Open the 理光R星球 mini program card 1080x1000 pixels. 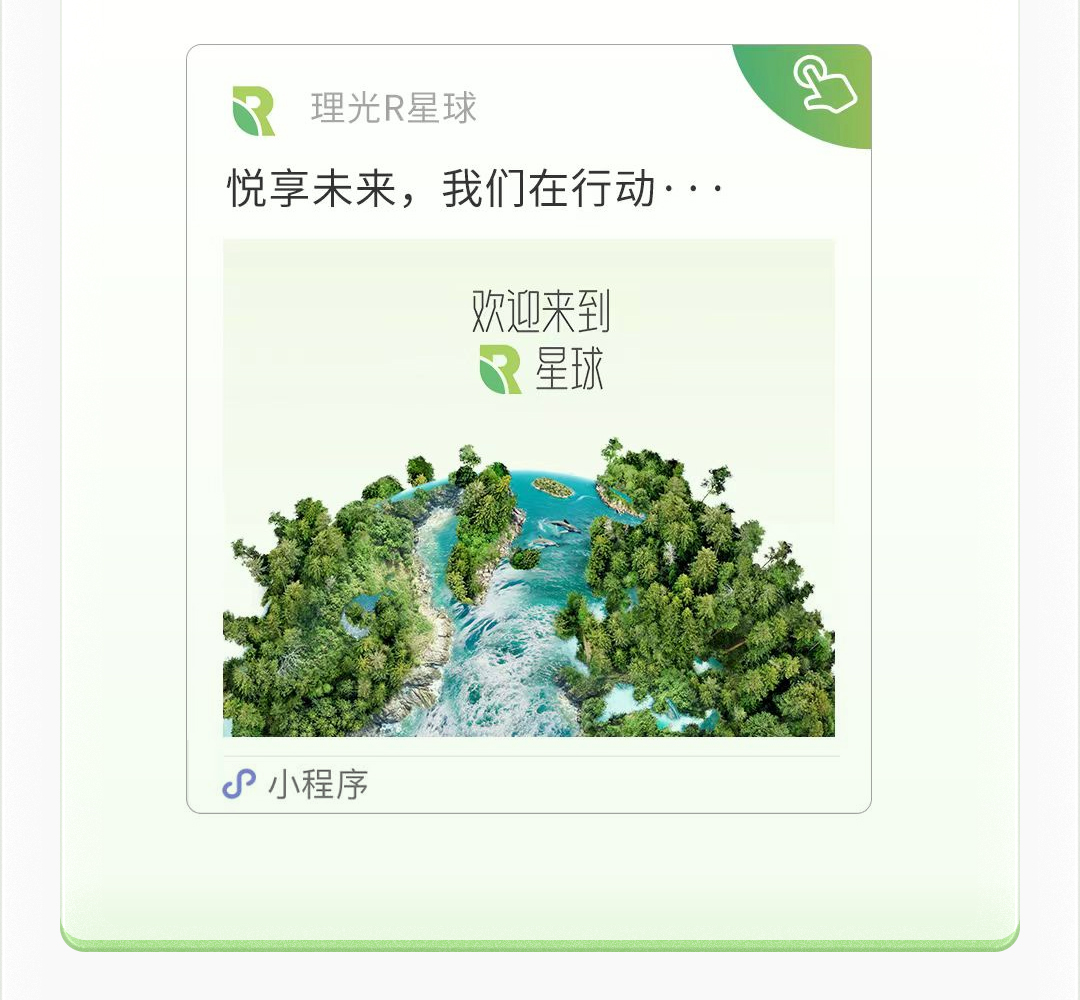pyautogui.click(x=528, y=487)
